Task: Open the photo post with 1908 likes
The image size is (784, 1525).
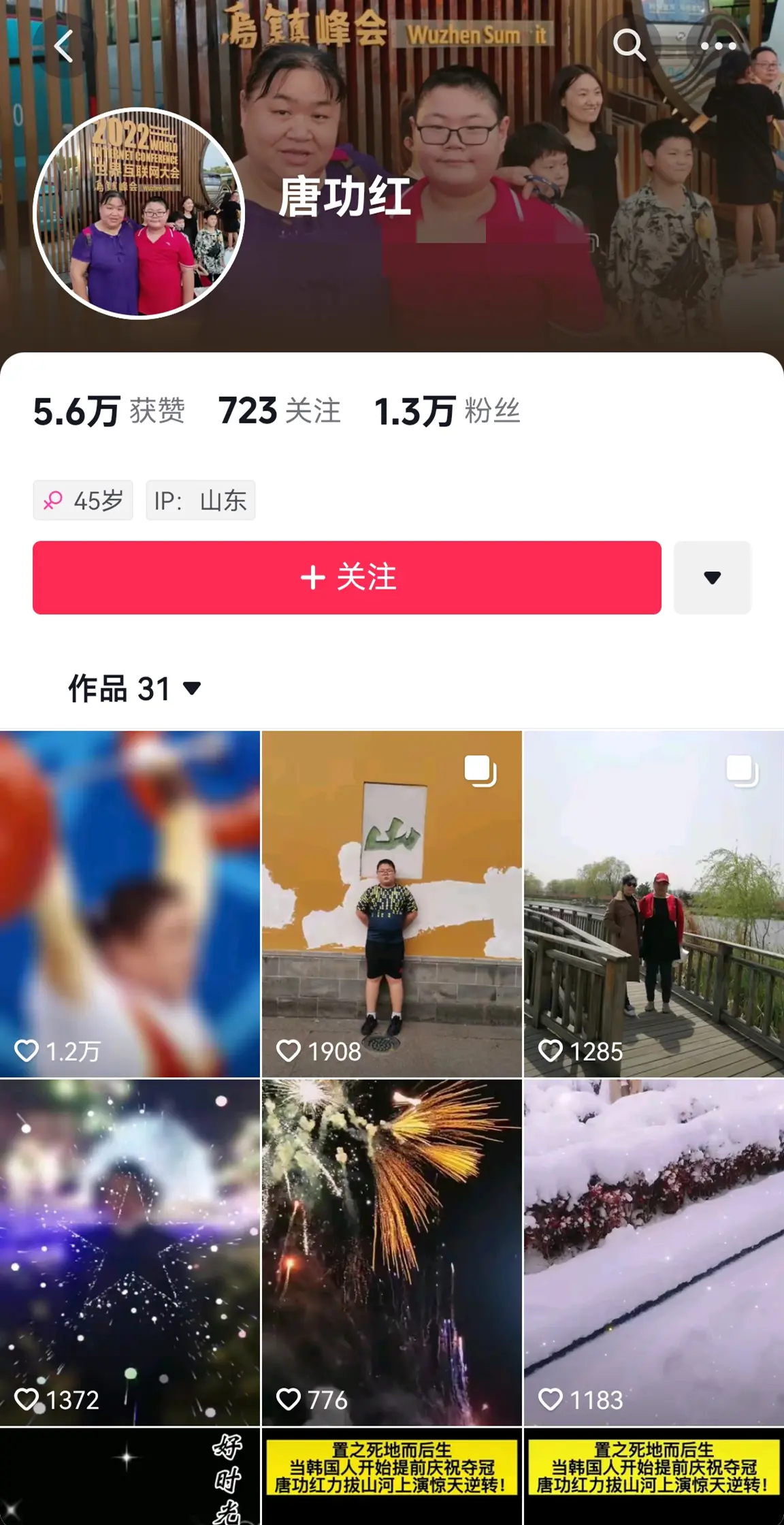Action: click(391, 904)
